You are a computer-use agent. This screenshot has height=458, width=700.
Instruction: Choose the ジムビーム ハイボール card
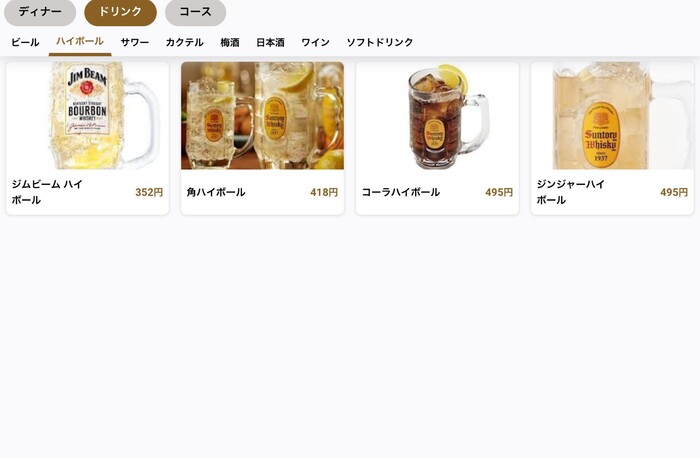(x=87, y=138)
